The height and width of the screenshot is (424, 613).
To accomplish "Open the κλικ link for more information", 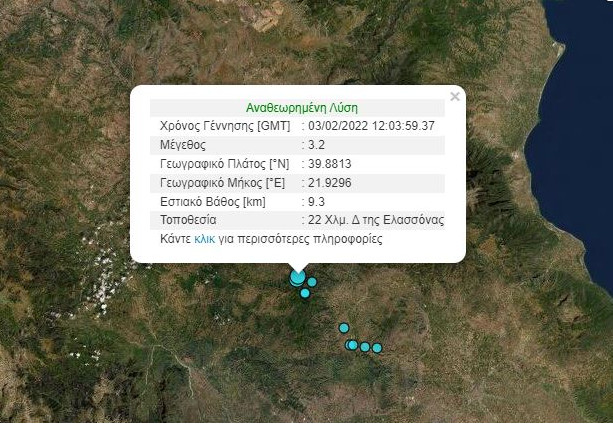I will (x=204, y=240).
